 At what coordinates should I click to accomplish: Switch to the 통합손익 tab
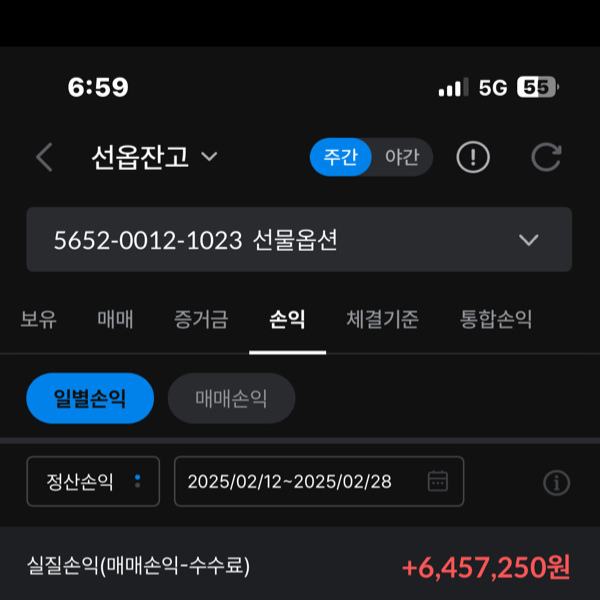[495, 320]
